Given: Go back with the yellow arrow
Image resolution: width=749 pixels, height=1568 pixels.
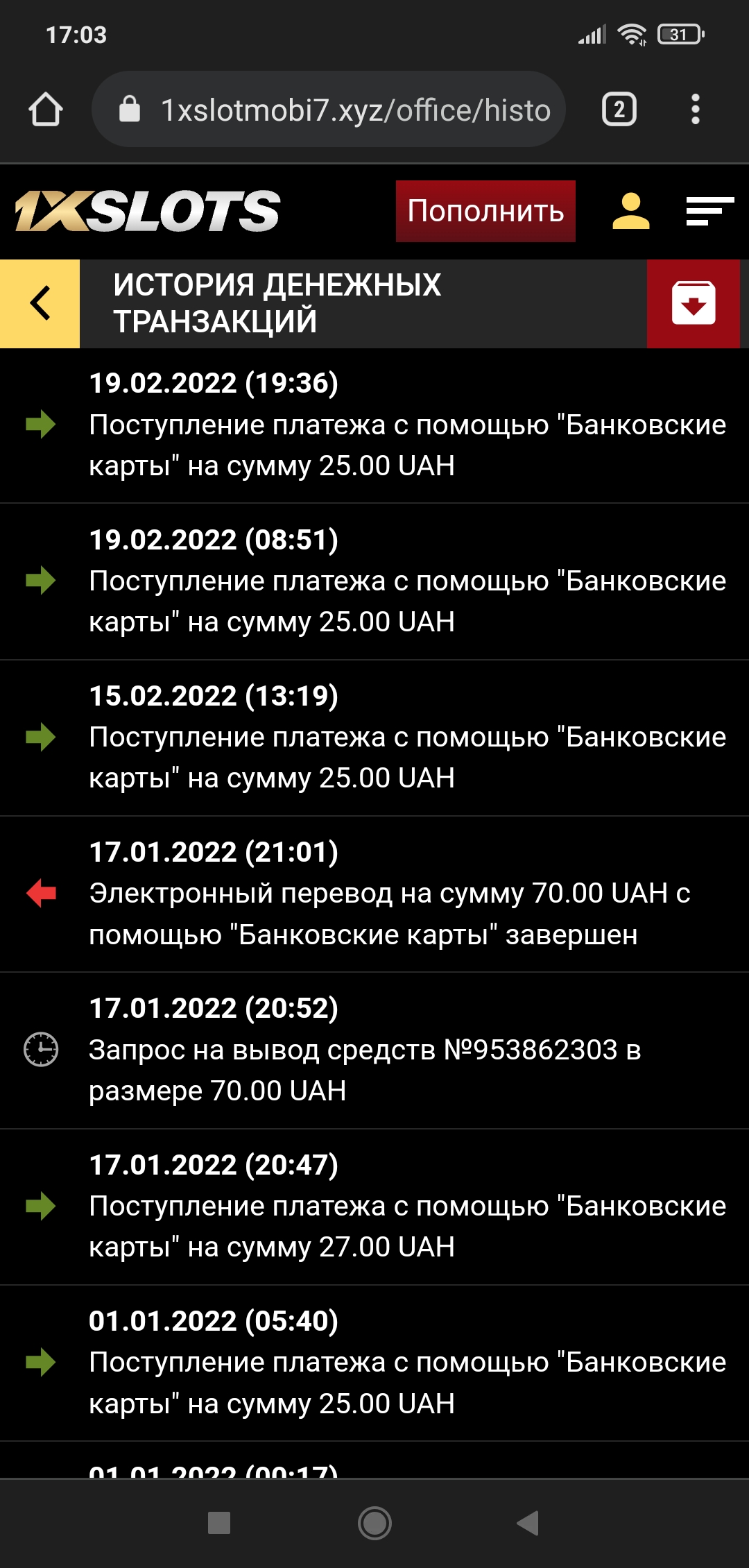Looking at the screenshot, I should coord(40,303).
